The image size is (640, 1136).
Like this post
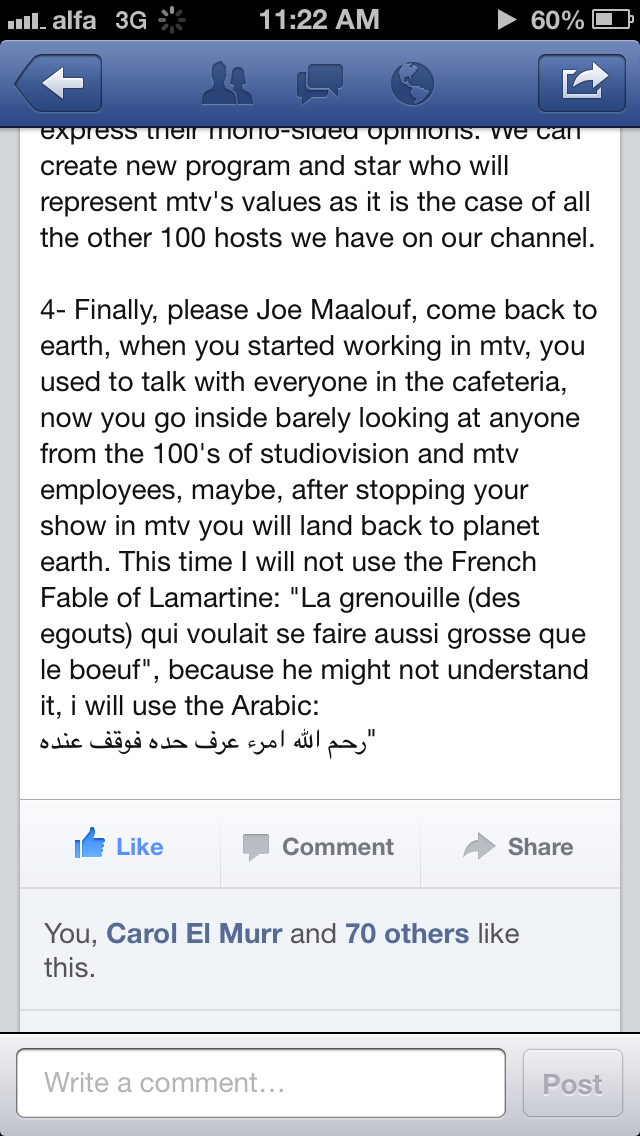click(119, 847)
